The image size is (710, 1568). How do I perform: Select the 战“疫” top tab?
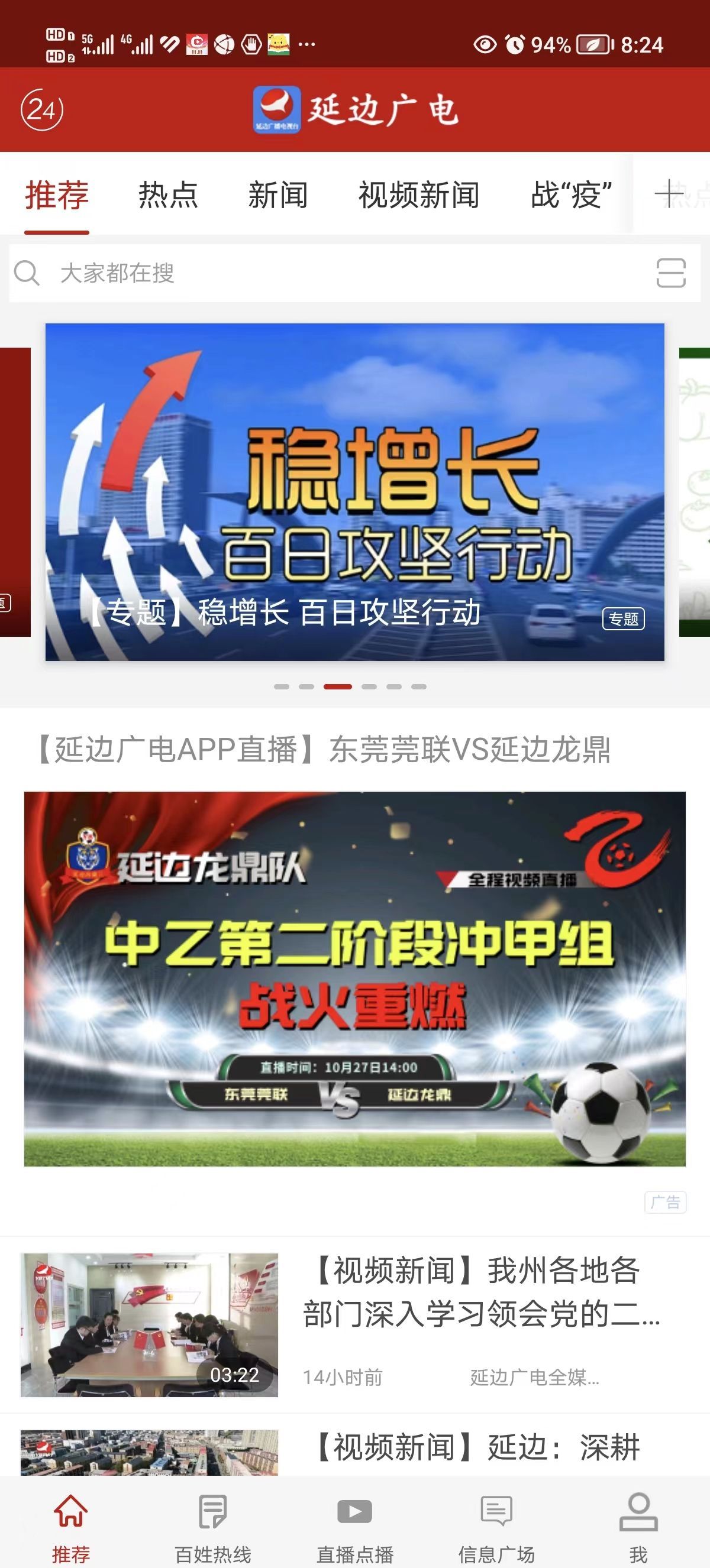[571, 195]
